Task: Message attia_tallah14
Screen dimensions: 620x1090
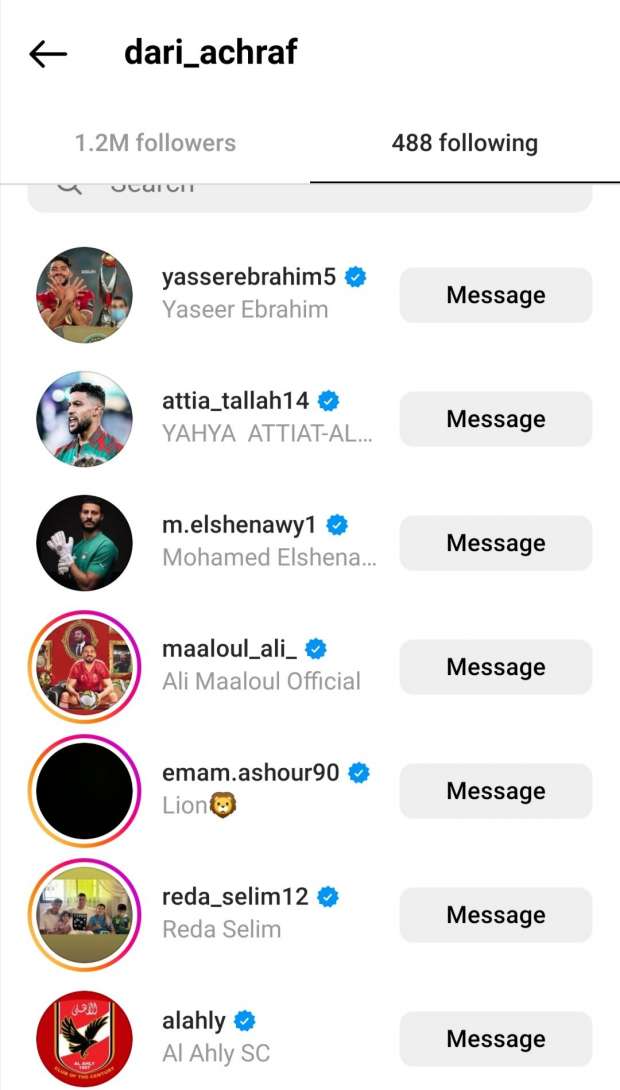Action: [x=496, y=419]
